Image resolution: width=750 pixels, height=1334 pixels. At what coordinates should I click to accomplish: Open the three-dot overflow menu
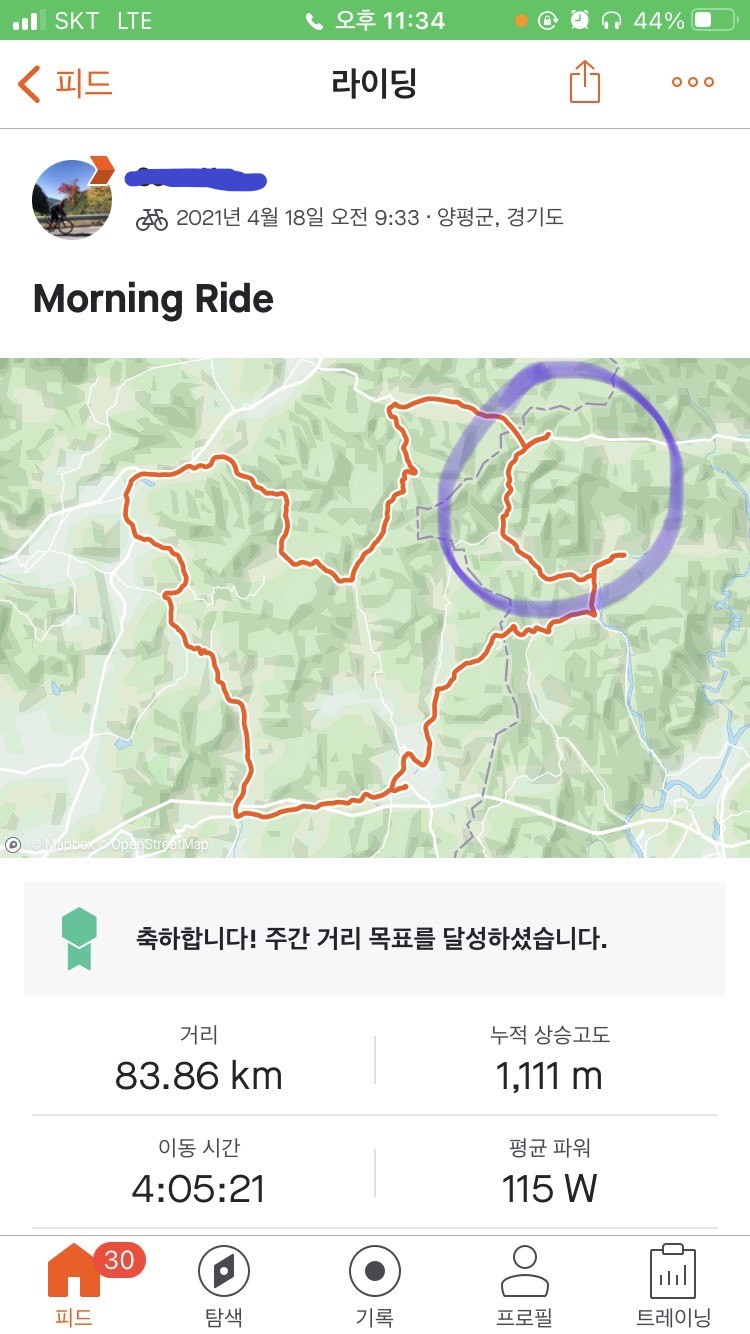click(x=693, y=82)
